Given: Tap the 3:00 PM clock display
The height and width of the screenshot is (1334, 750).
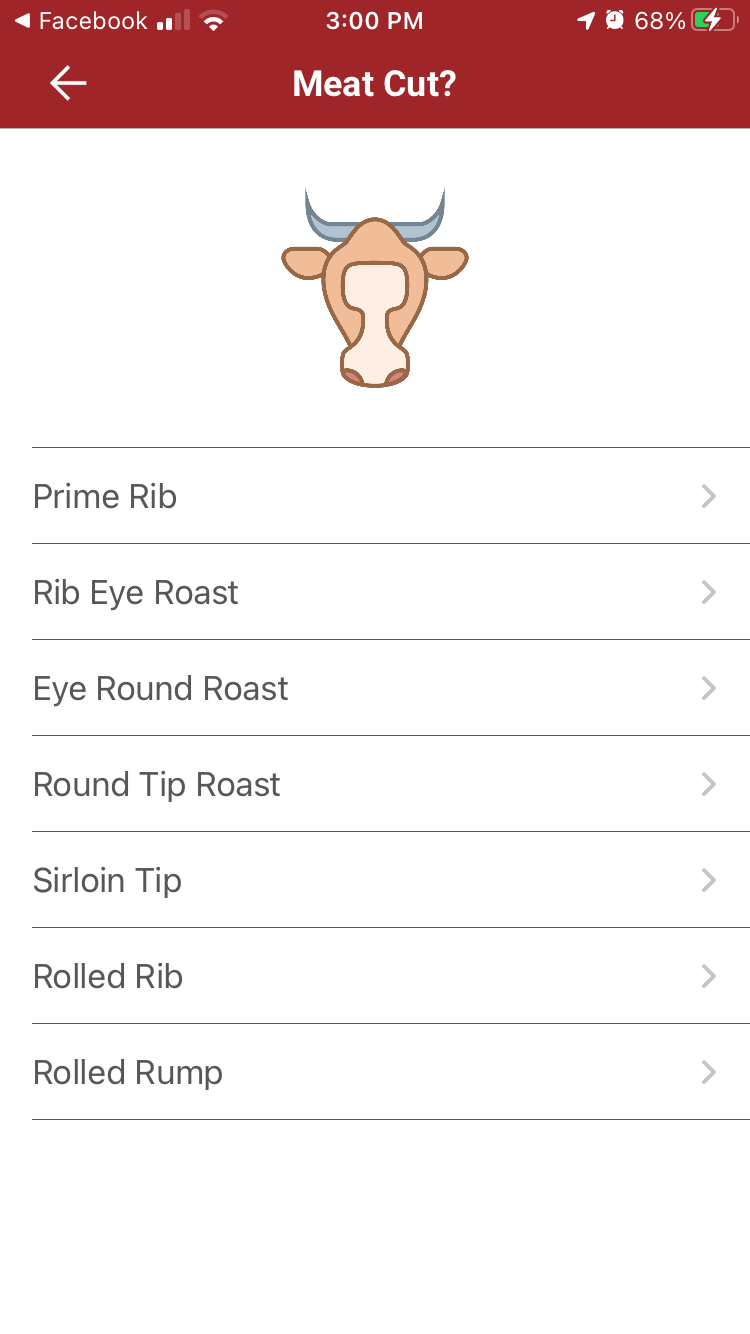Looking at the screenshot, I should pos(374,19).
